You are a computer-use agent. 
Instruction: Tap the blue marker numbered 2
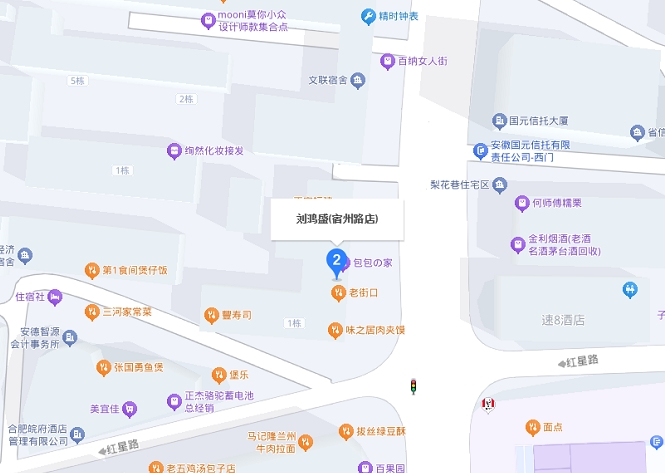pyautogui.click(x=337, y=262)
